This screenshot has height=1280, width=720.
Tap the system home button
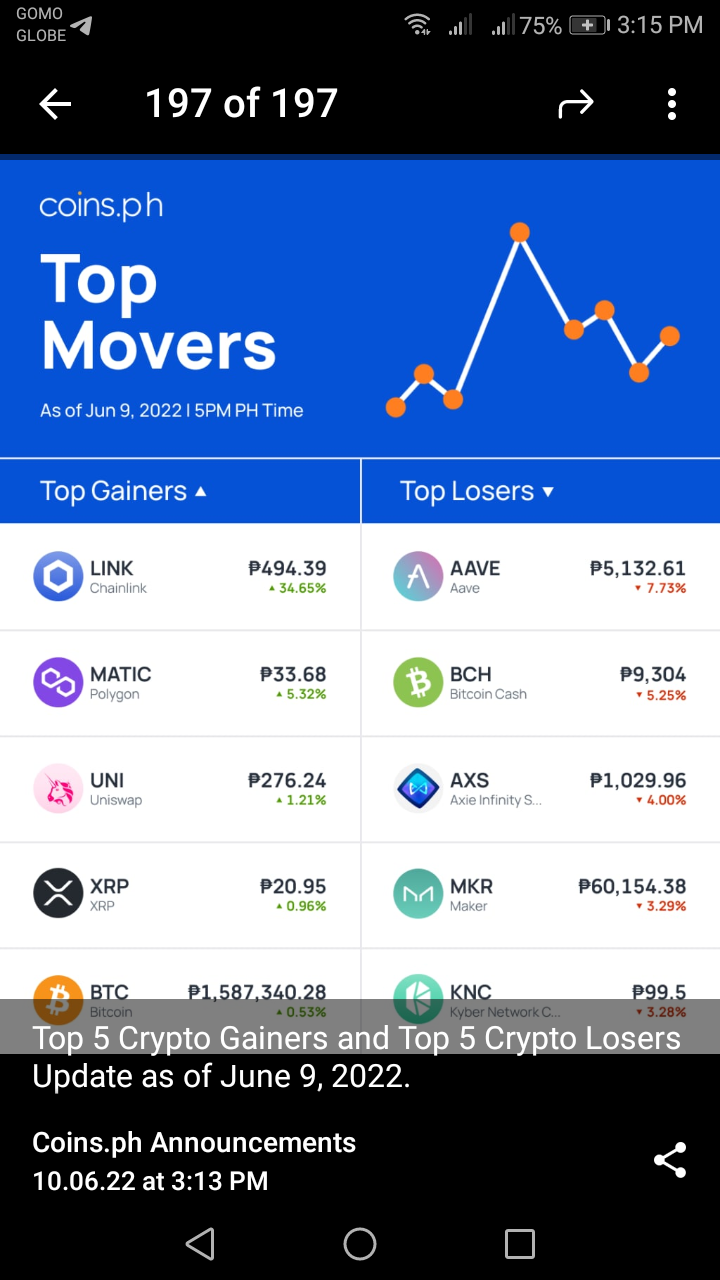tap(360, 1244)
